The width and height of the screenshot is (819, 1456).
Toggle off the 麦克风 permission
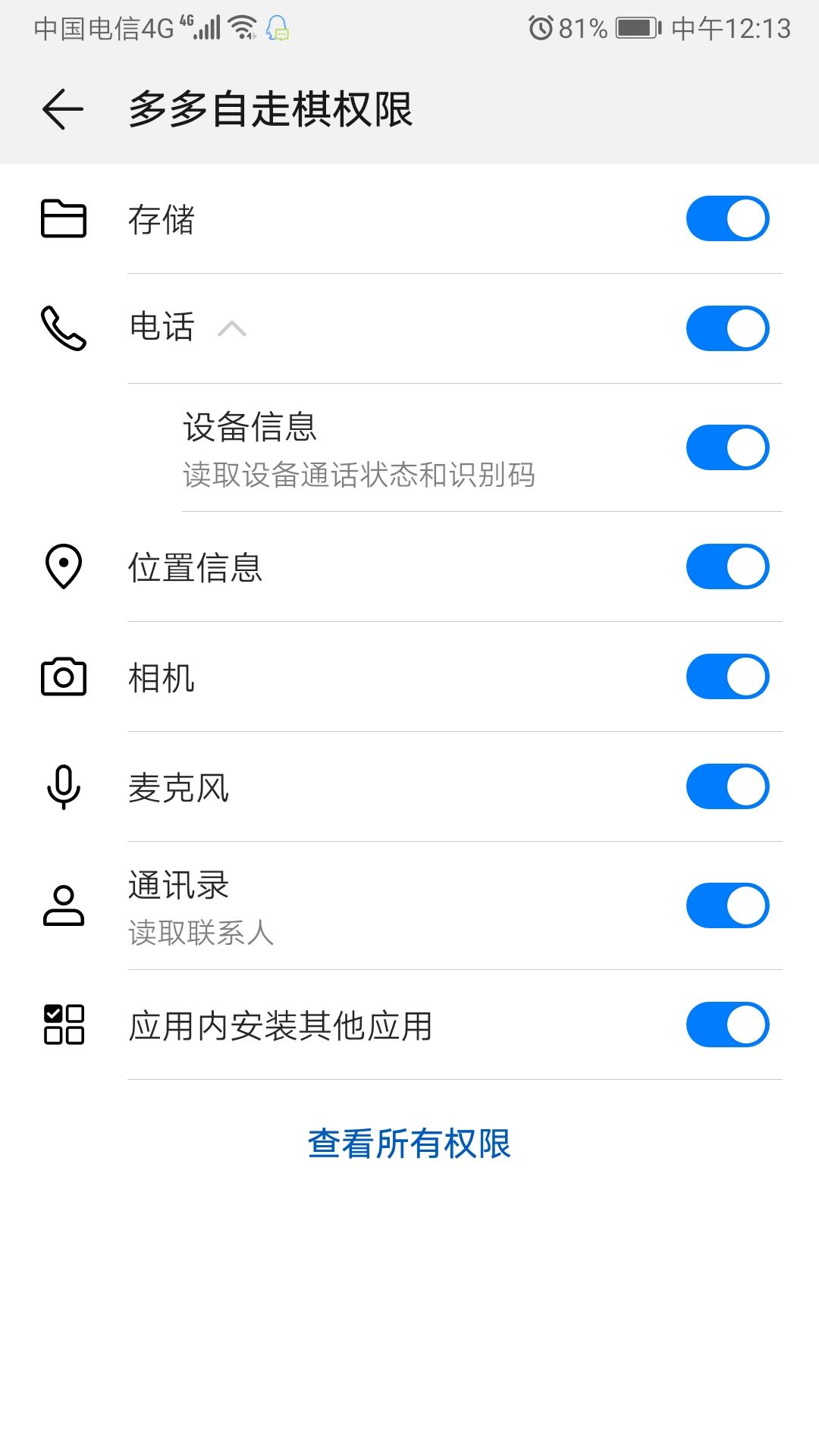click(727, 786)
